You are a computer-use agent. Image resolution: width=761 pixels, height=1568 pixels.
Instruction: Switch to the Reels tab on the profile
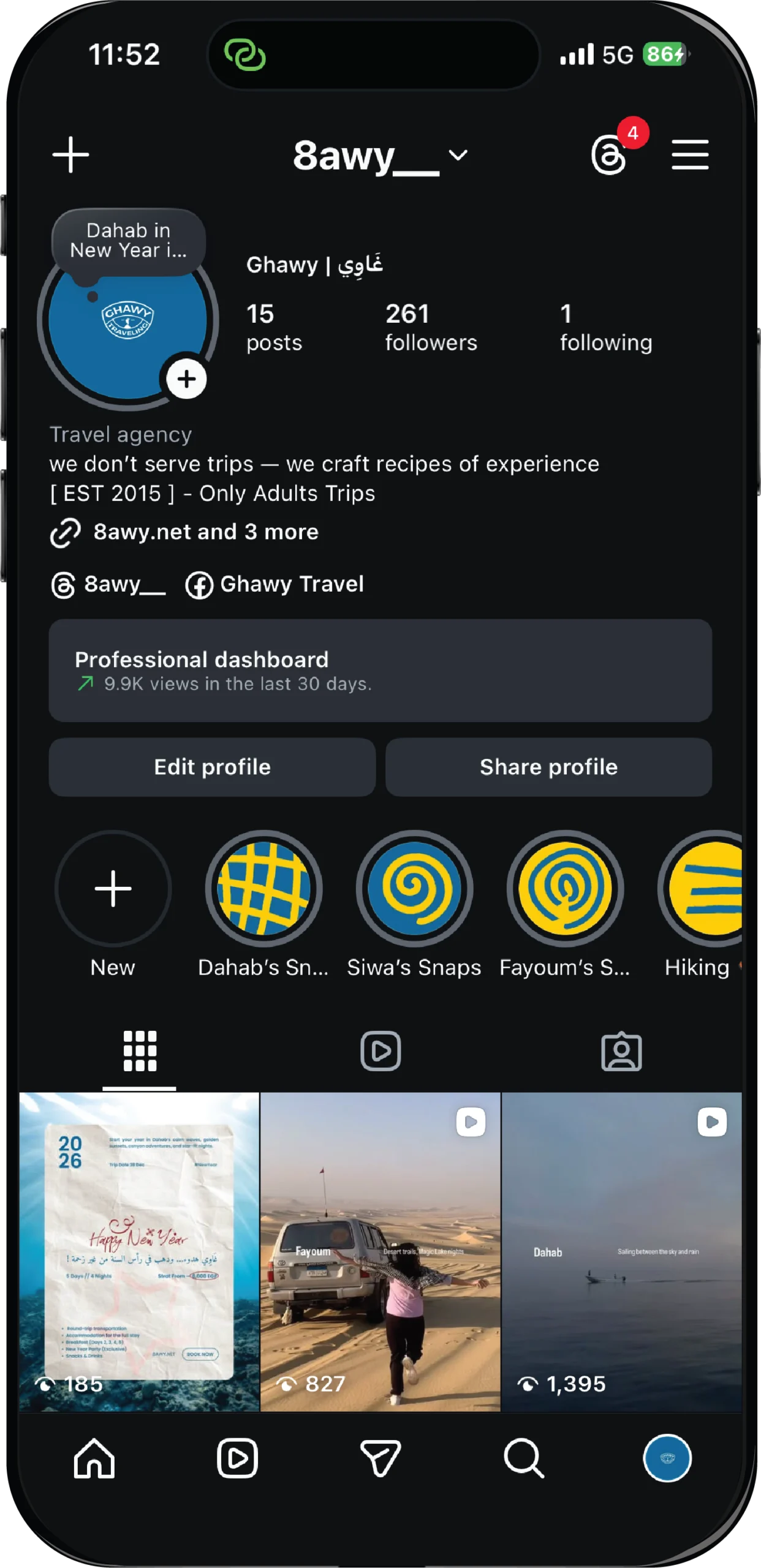pos(380,1051)
